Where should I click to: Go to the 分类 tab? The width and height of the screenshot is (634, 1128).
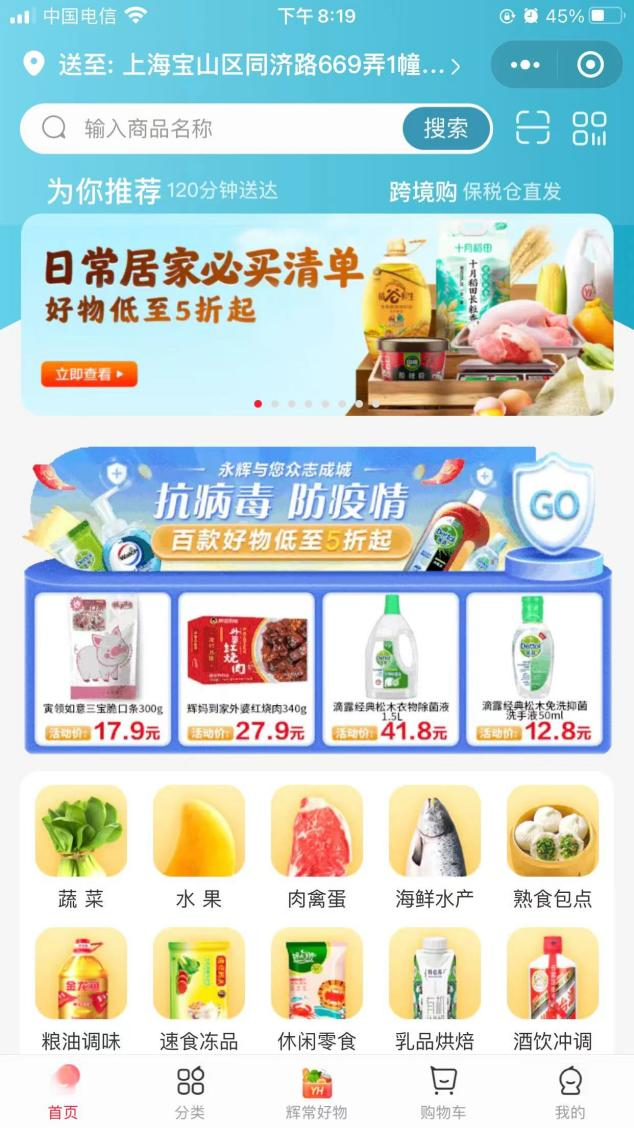pos(190,1092)
